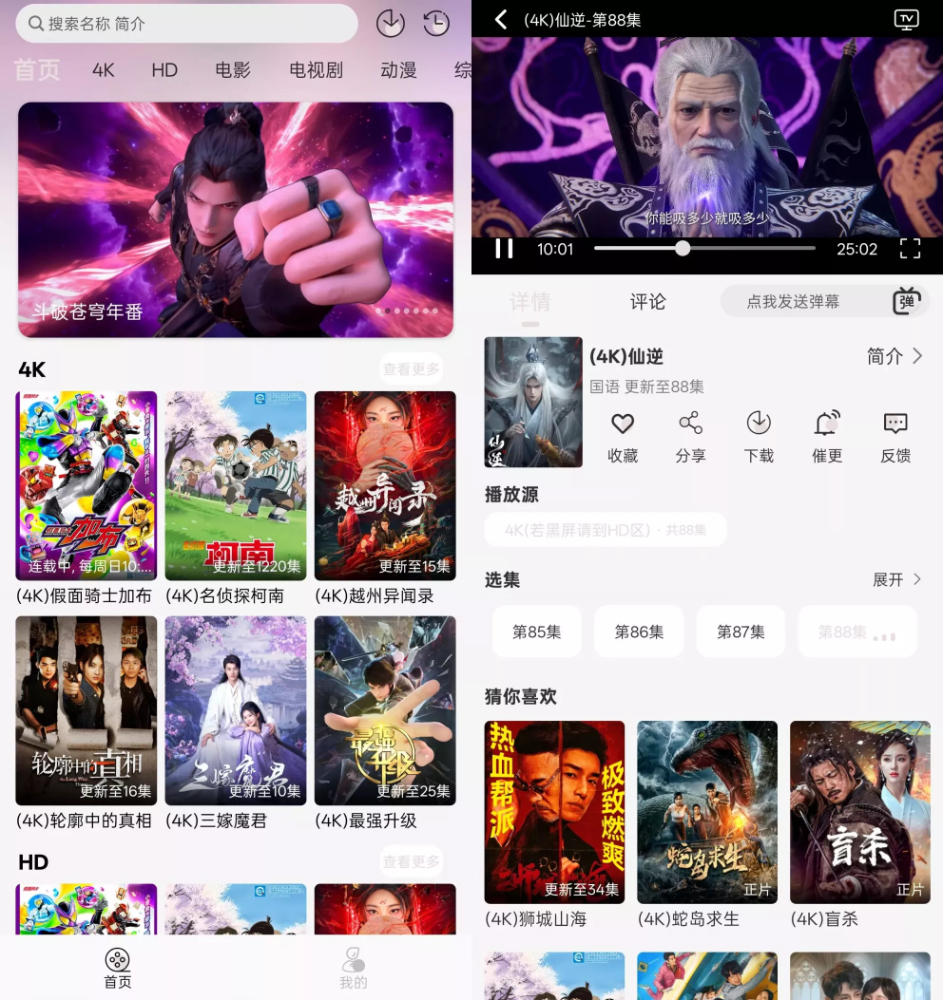This screenshot has height=1000, width=943.
Task: Switch to the 电影 tab
Action: pyautogui.click(x=233, y=70)
